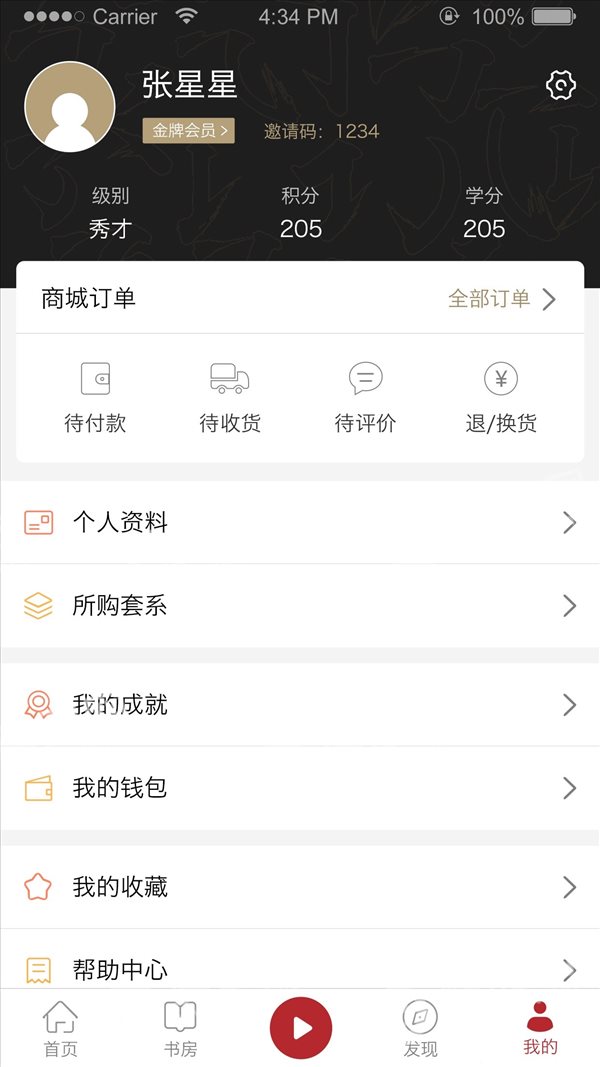Open 退/换货 returns and exchanges

coord(501,398)
